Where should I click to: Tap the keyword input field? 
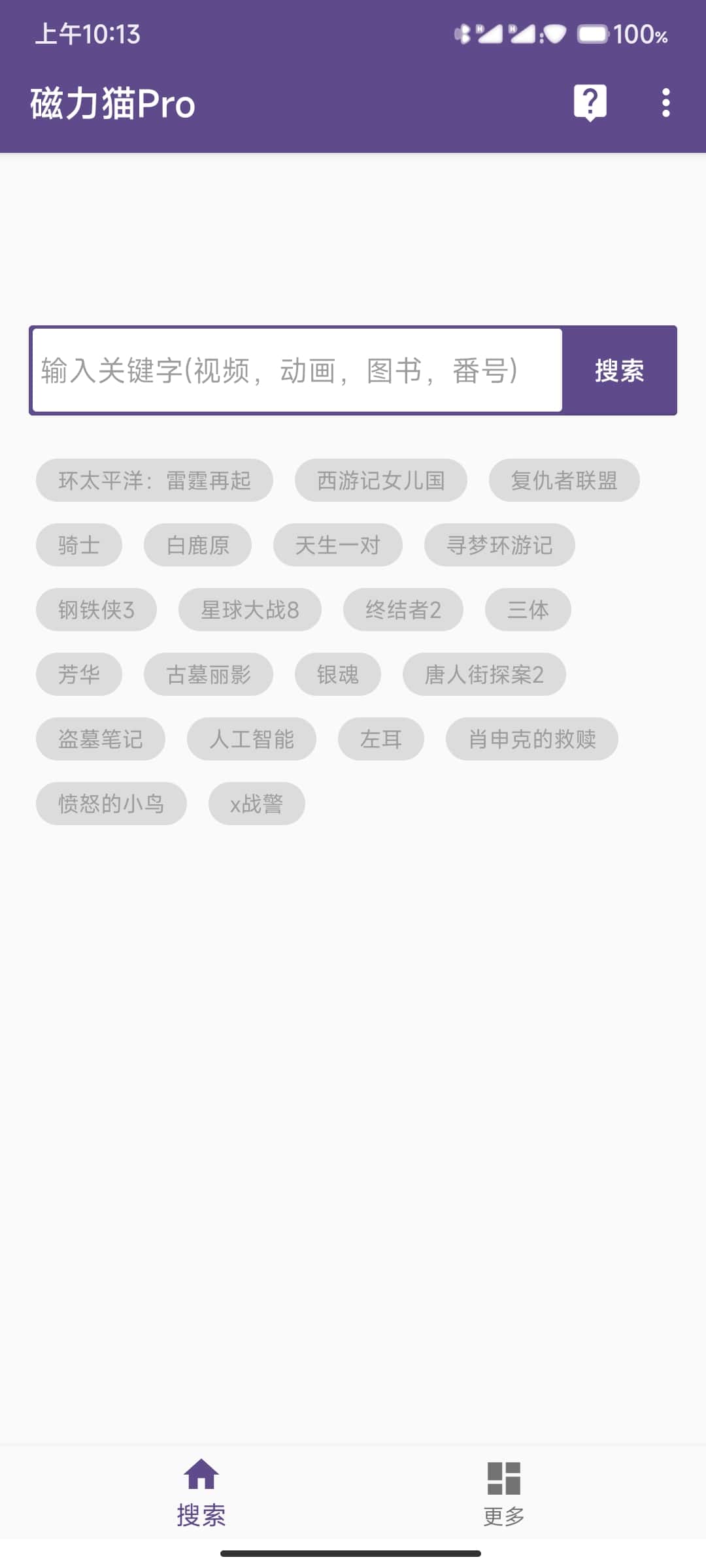pyautogui.click(x=297, y=370)
